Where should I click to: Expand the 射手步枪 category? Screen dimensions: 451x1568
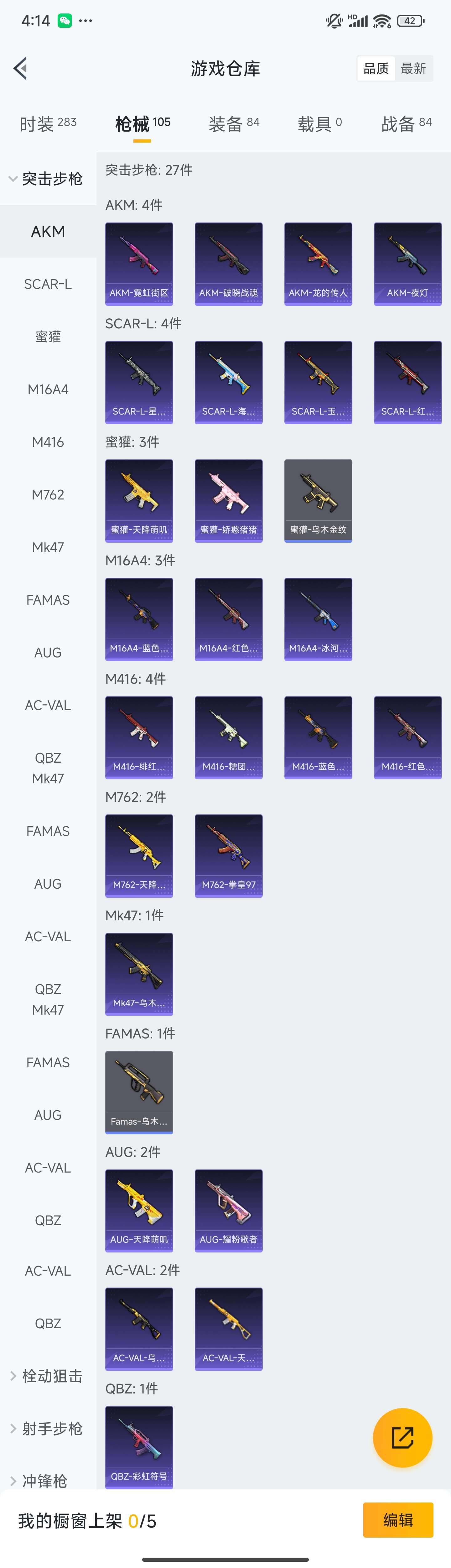[46, 1429]
